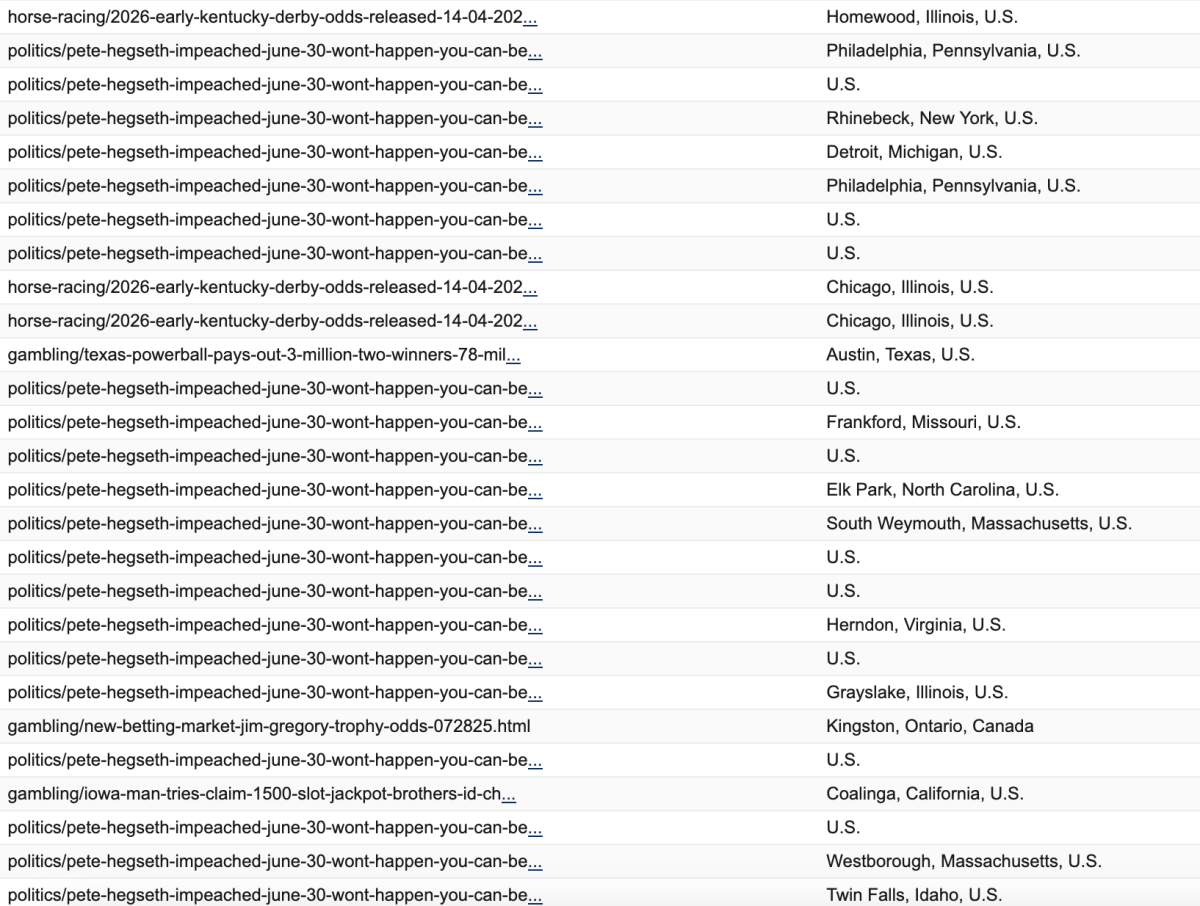Expand the texas-powerball URL ellipsis for Austin, Texas
The image size is (1200, 906).
(x=513, y=357)
